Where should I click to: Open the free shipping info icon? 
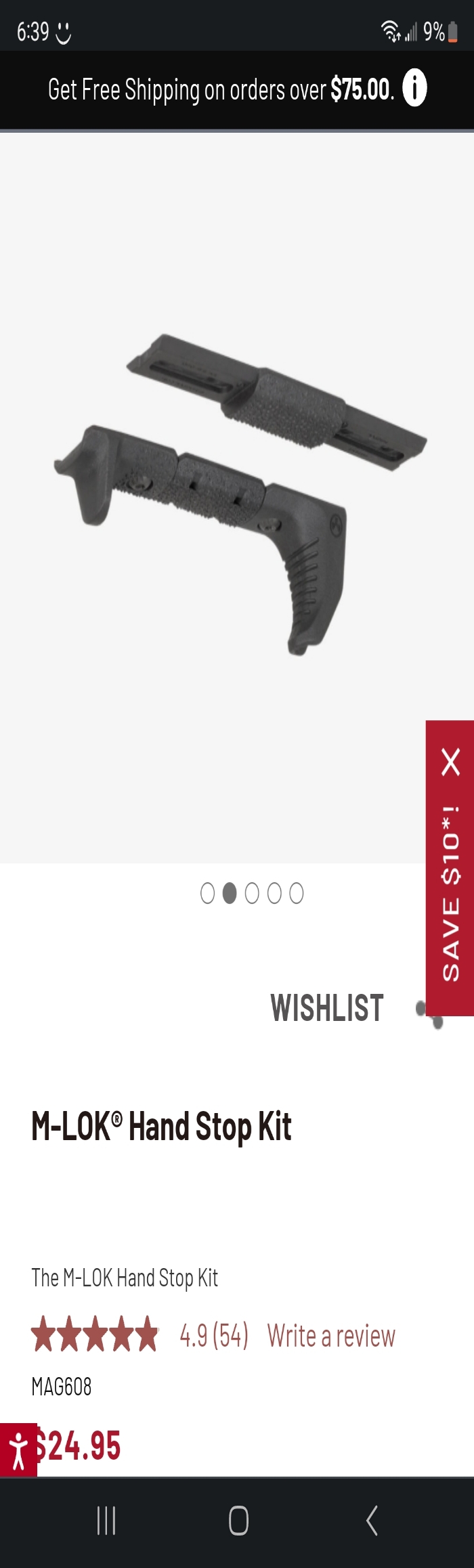pyautogui.click(x=414, y=88)
